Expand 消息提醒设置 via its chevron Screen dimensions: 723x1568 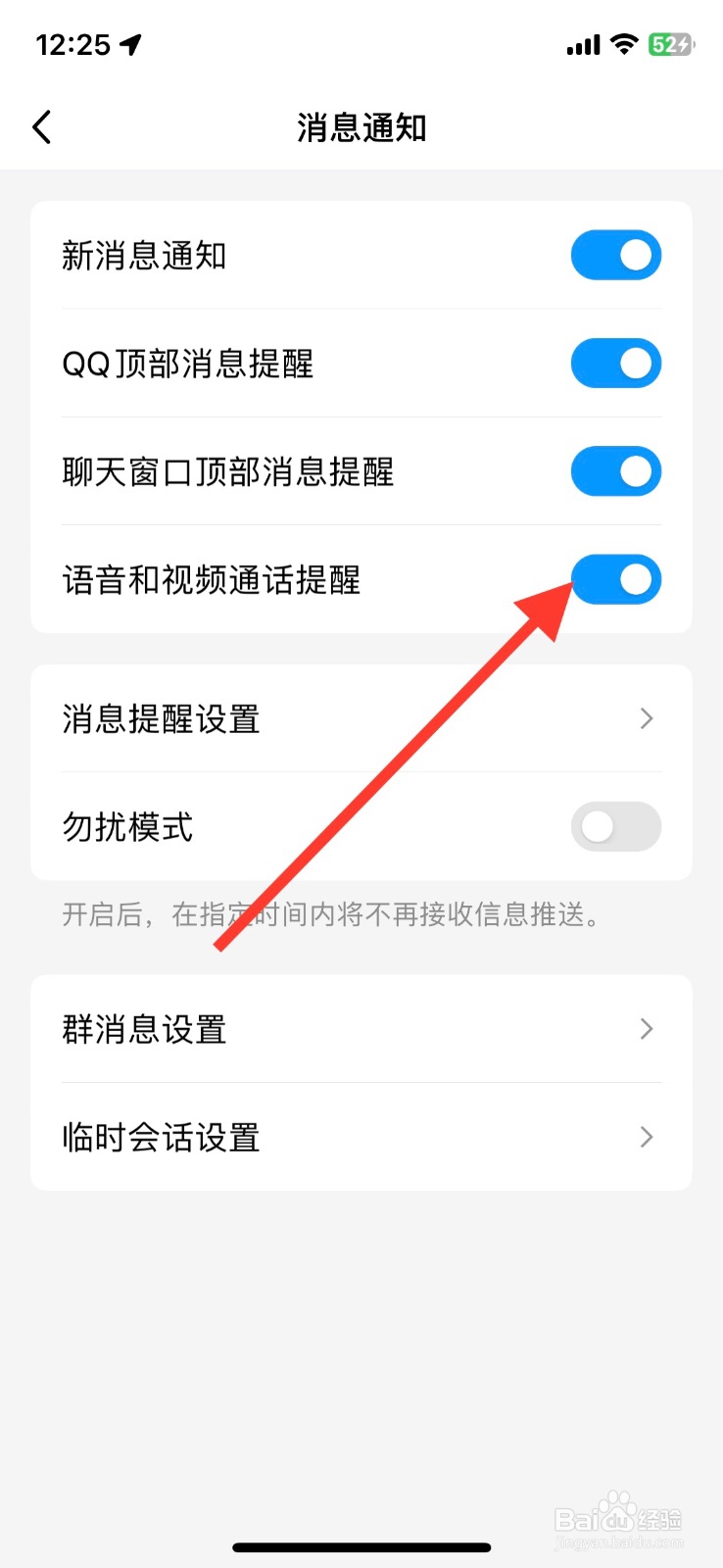tap(646, 718)
